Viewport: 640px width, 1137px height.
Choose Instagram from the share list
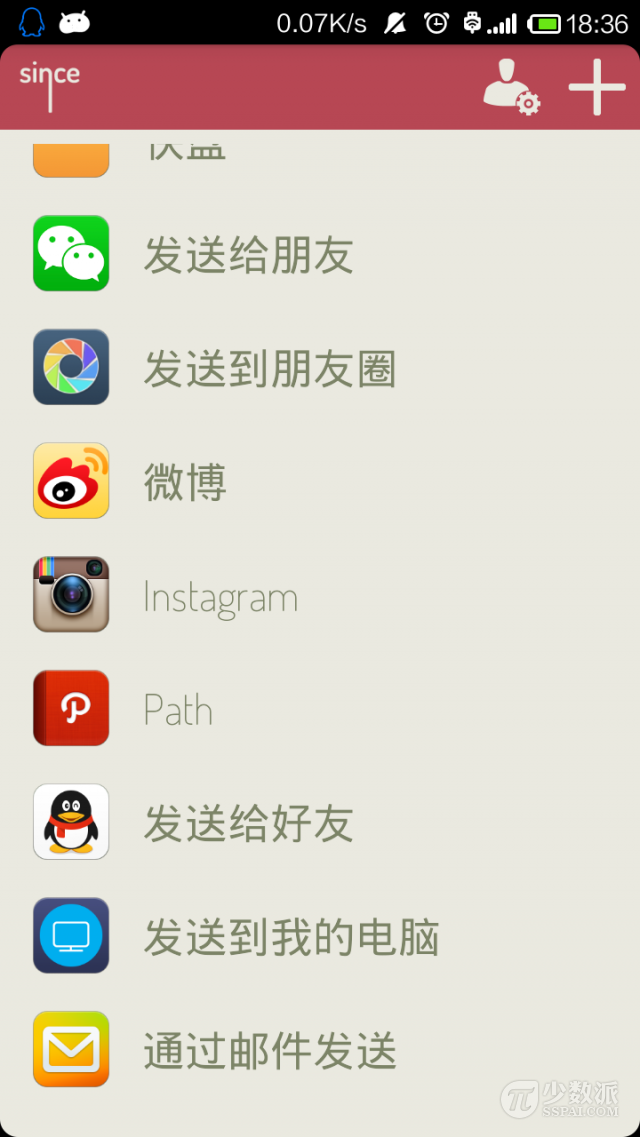221,597
